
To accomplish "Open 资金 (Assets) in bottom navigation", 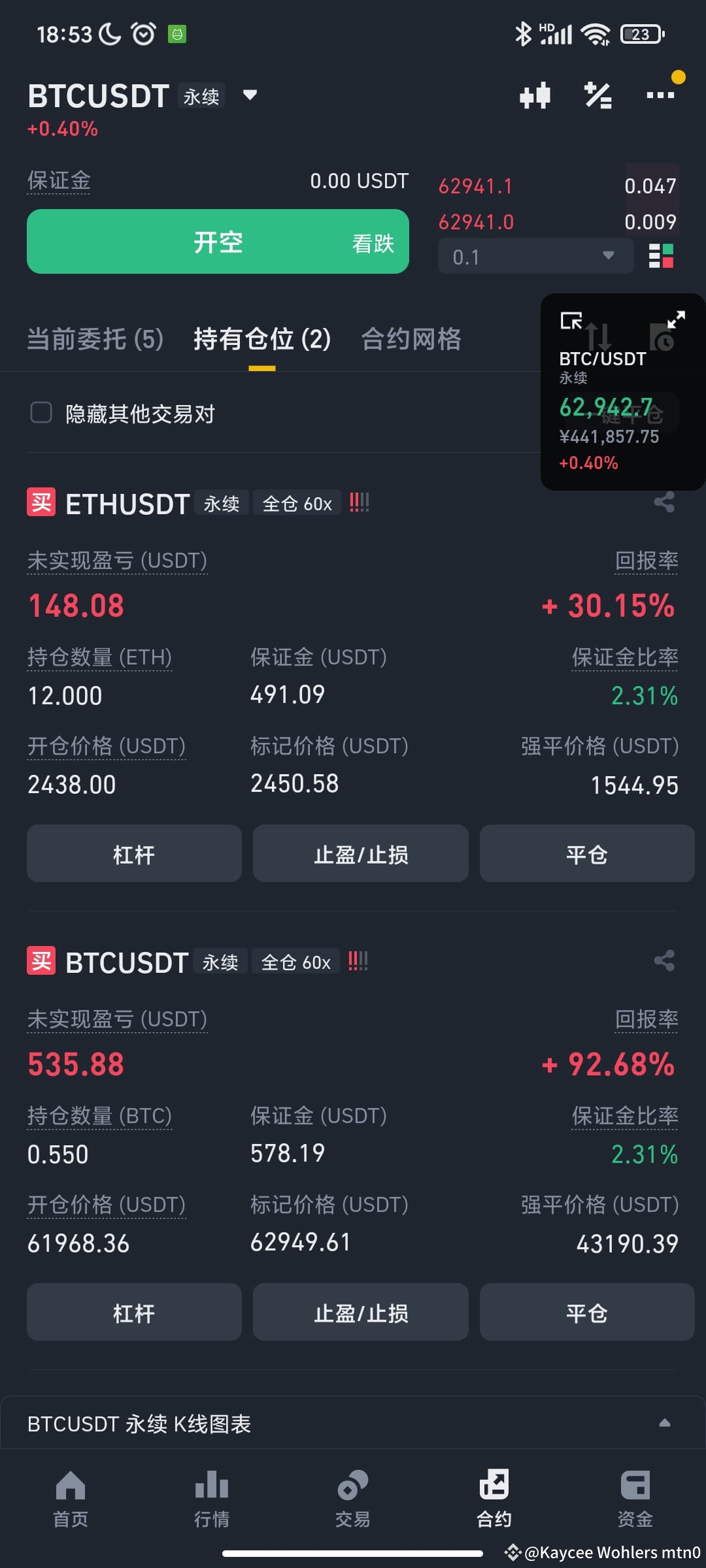I will (x=635, y=1496).
